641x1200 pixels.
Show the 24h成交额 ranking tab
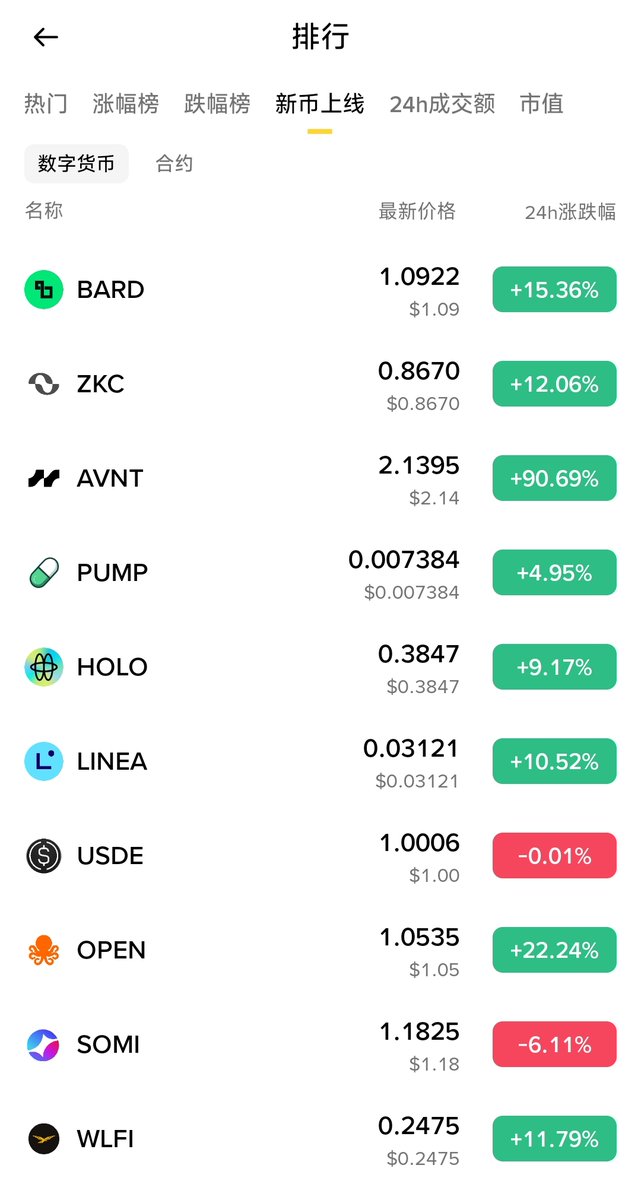click(x=442, y=104)
